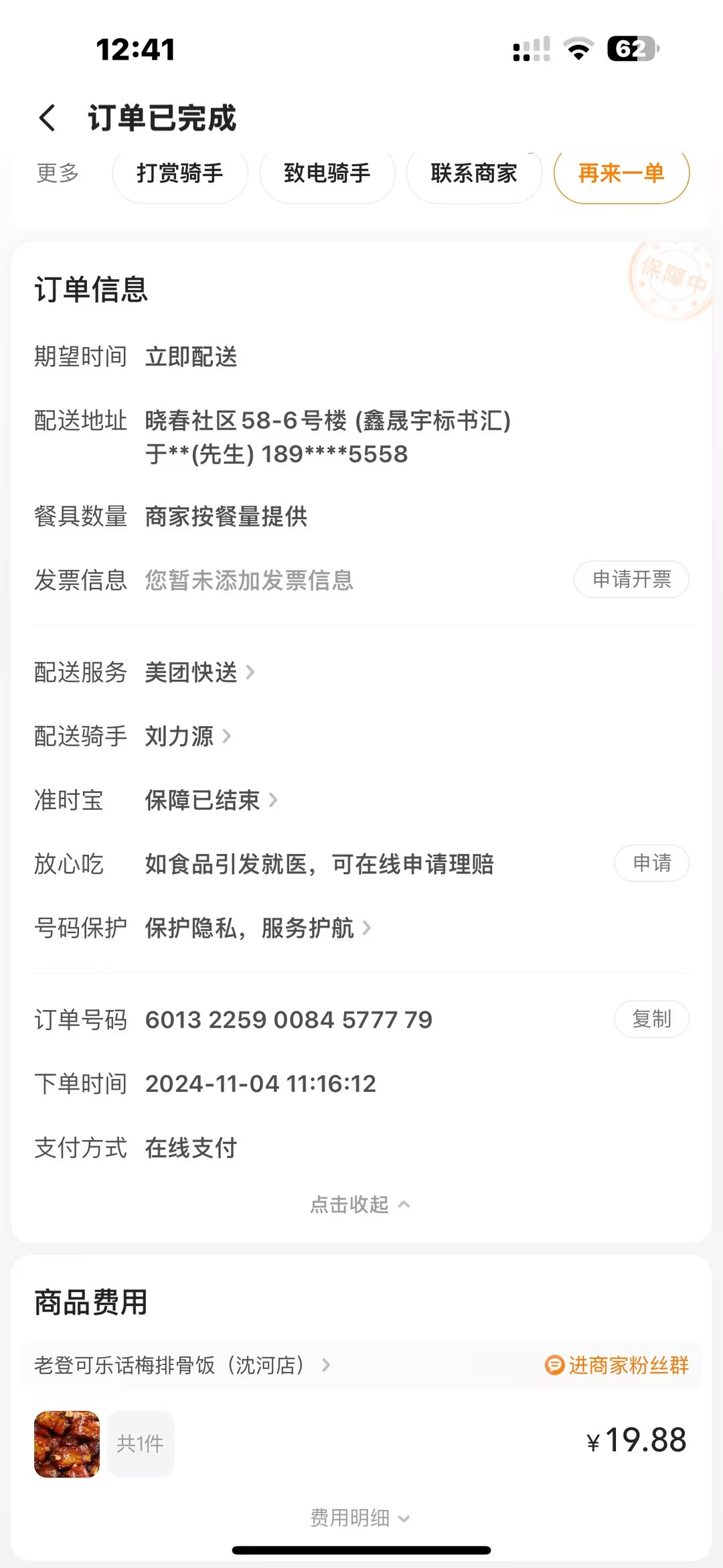View rider 刘力源 details
This screenshot has height=1568, width=723.
(x=187, y=736)
